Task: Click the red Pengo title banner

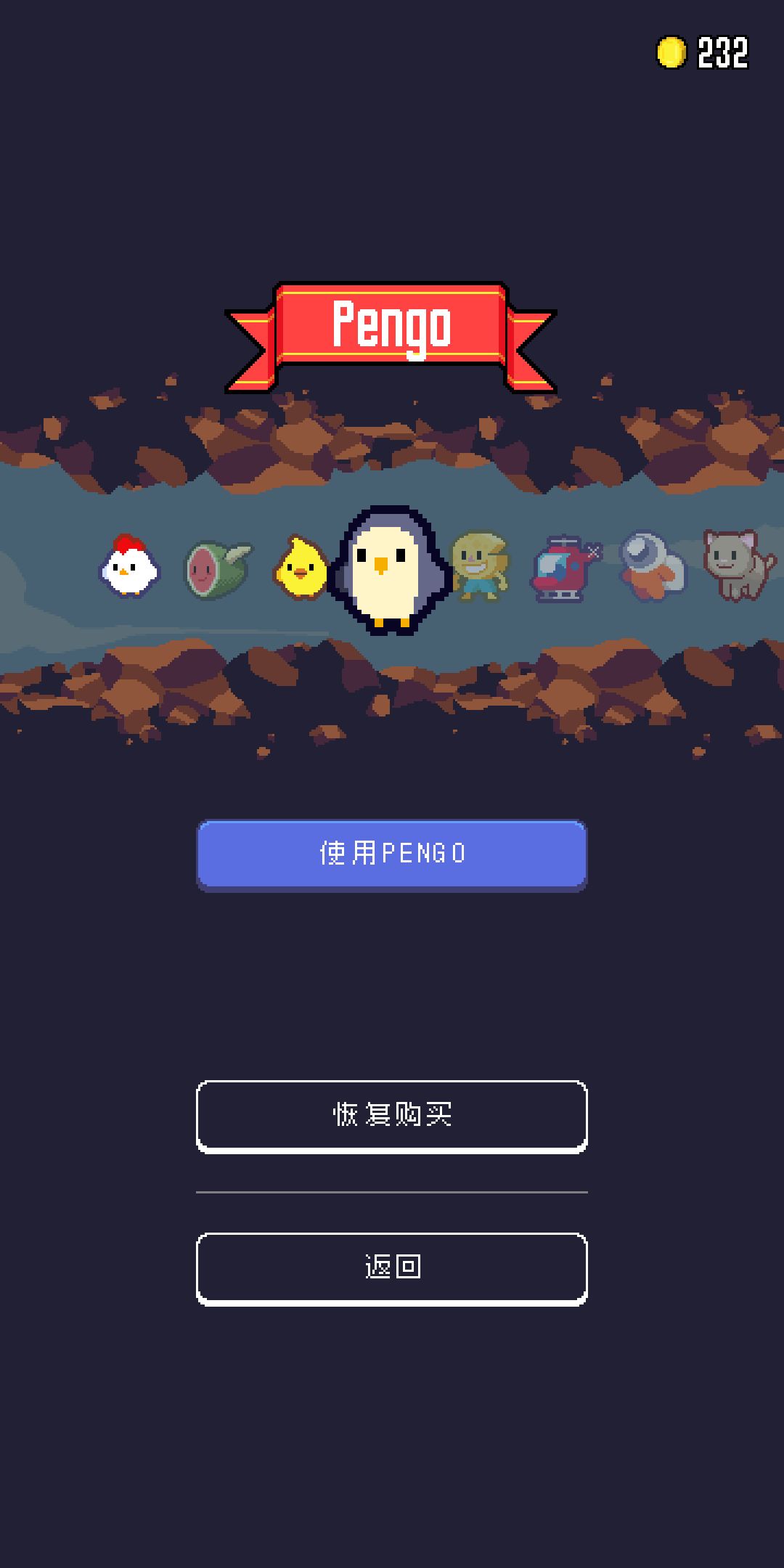Action: (x=392, y=327)
